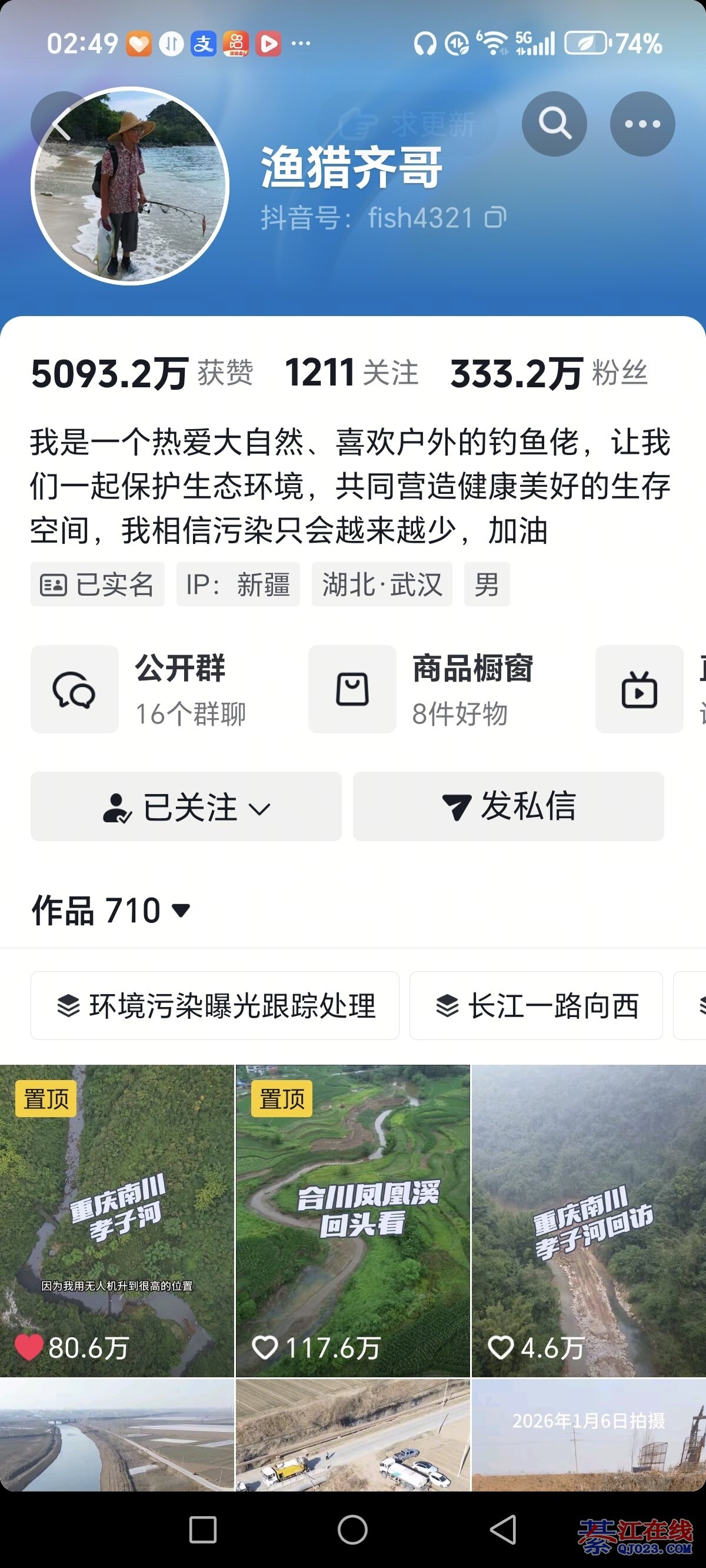Tap the 已关注 following button

tap(186, 806)
